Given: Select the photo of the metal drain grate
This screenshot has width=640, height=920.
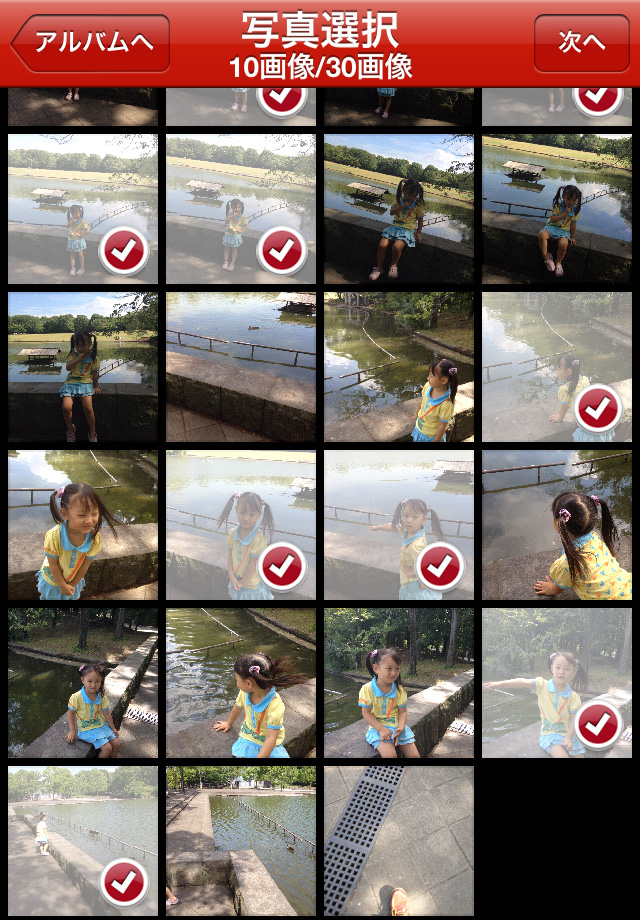Looking at the screenshot, I should click(x=398, y=840).
